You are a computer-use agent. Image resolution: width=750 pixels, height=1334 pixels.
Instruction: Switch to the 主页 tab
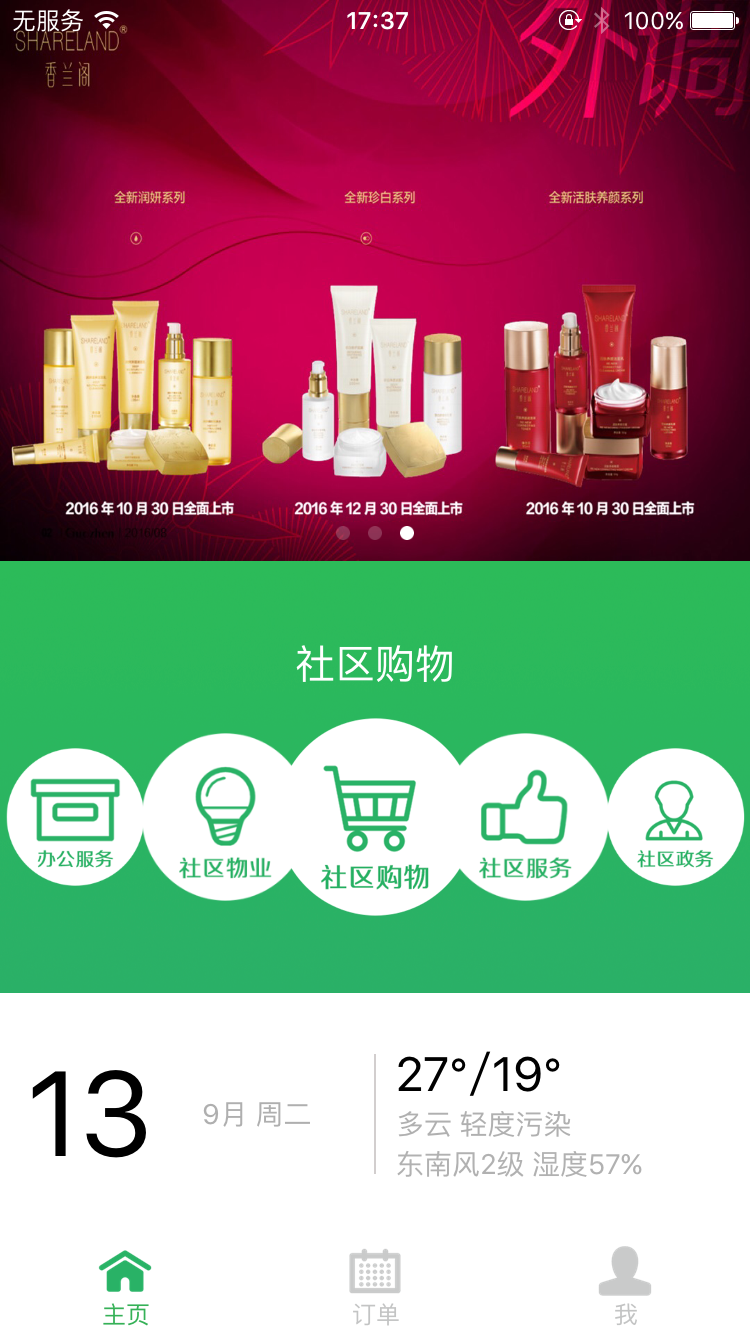(125, 1288)
